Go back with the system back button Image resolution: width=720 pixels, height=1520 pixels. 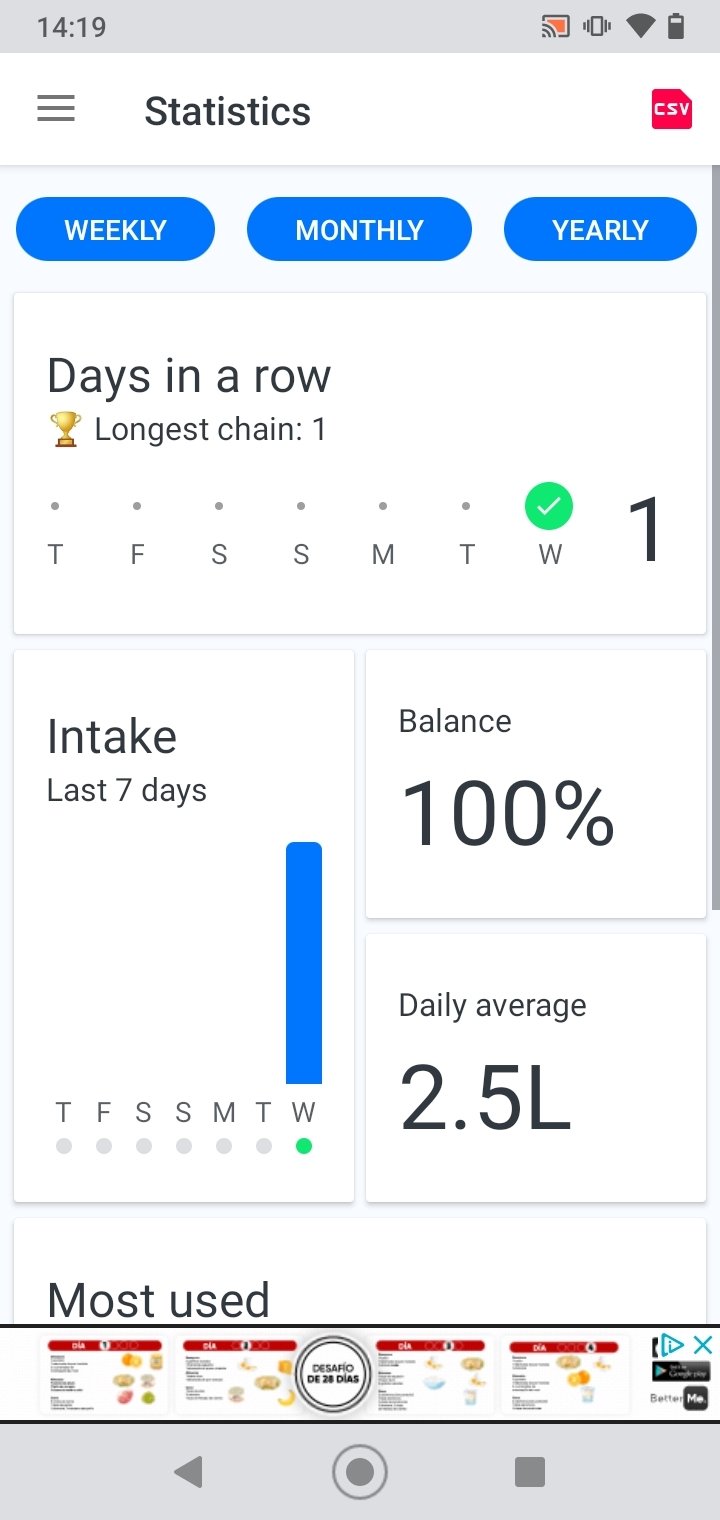[188, 1471]
